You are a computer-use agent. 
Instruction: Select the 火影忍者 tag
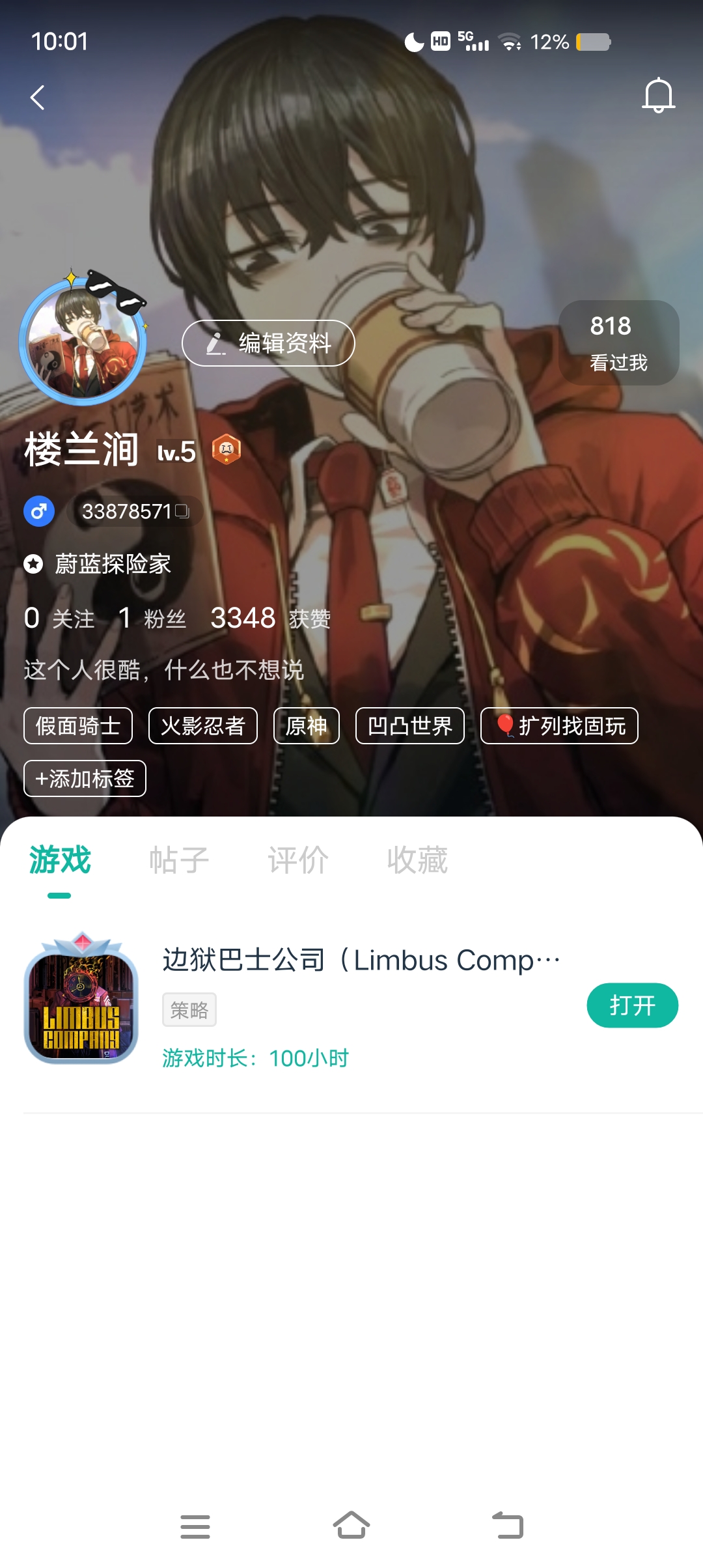click(x=203, y=725)
